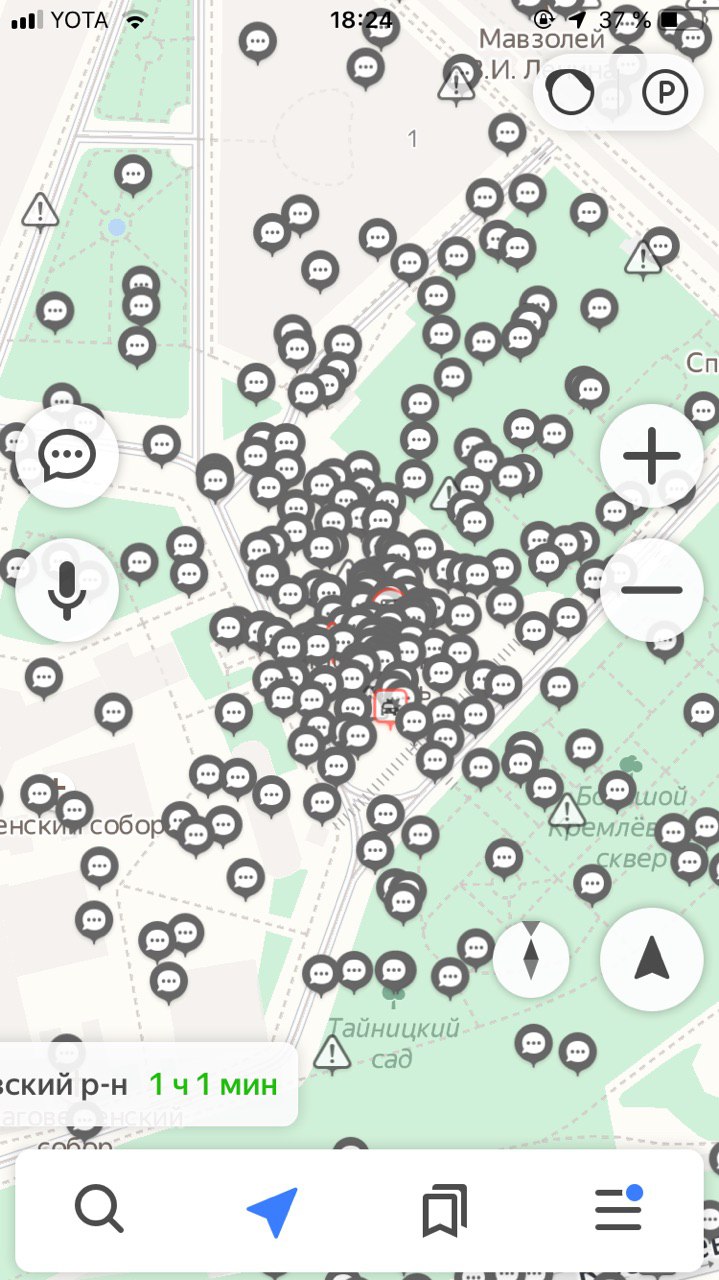Screen dimensions: 719x1280
Task: Open the blue navigation arrow tab
Action: [272, 1211]
